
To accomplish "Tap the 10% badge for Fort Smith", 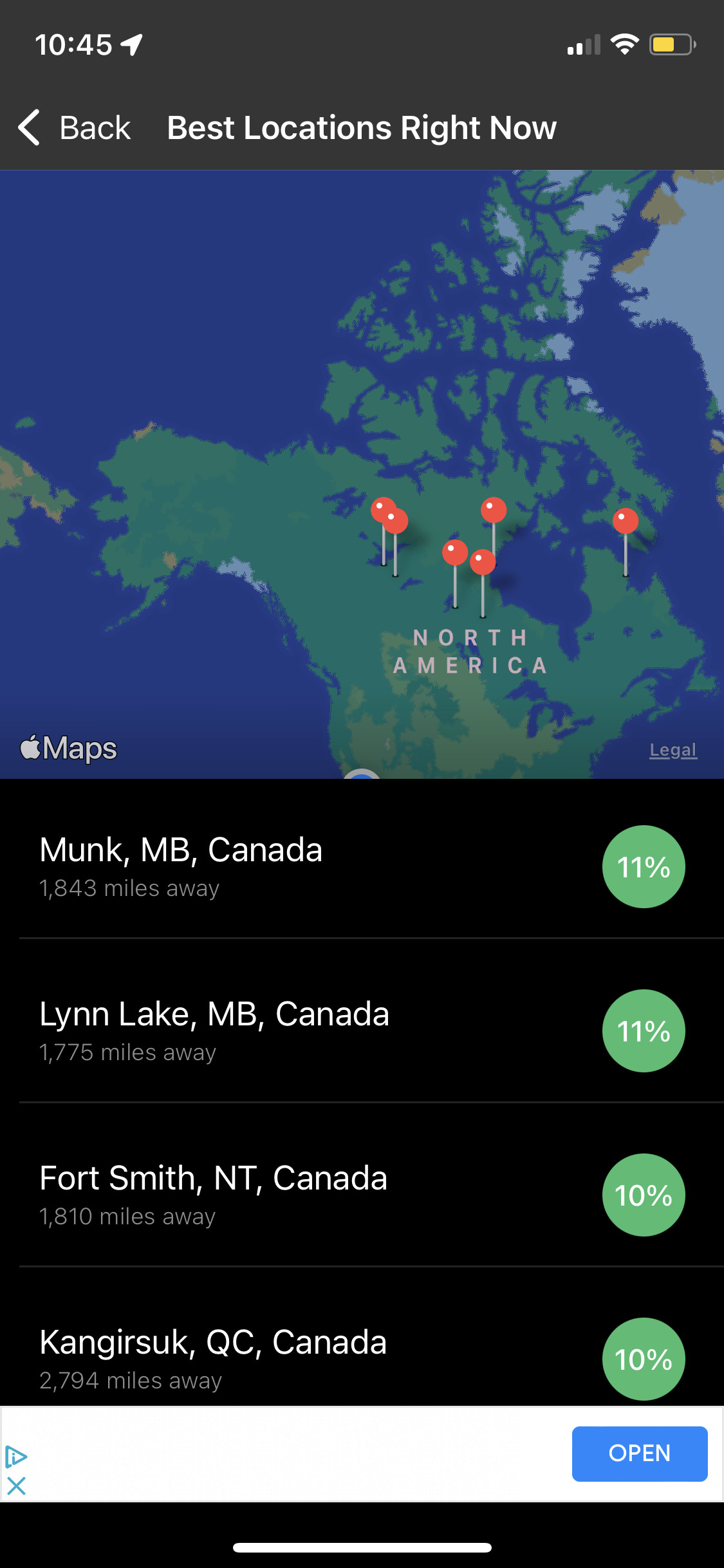I will (x=643, y=1196).
